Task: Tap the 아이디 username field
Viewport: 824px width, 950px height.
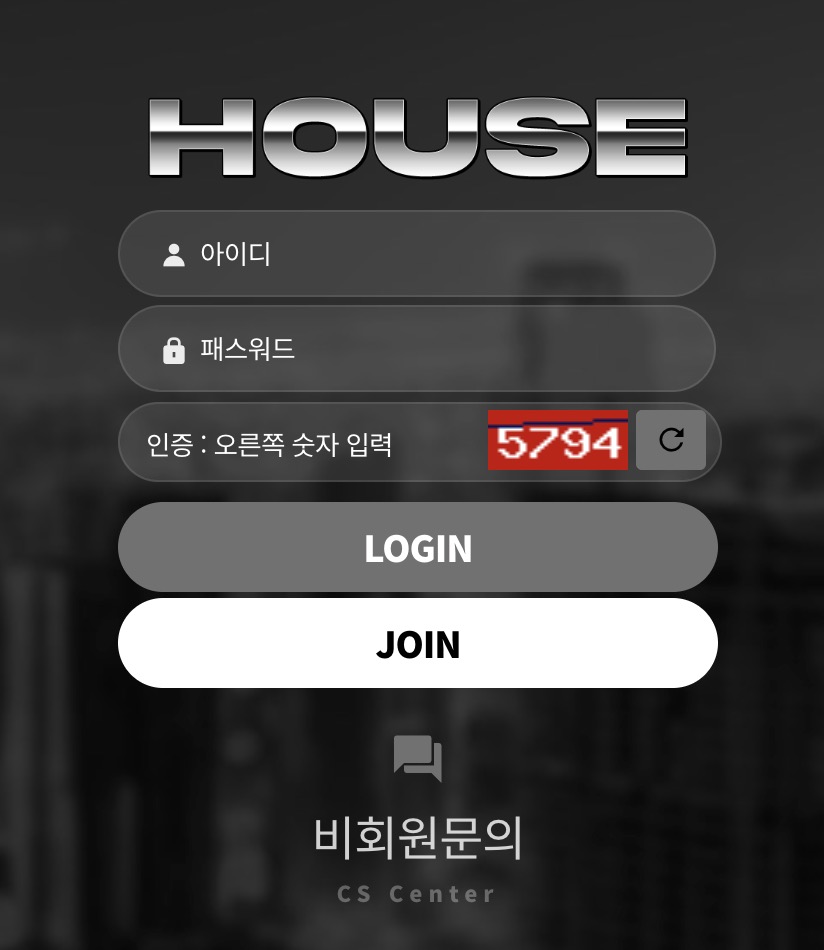Action: pyautogui.click(x=416, y=254)
